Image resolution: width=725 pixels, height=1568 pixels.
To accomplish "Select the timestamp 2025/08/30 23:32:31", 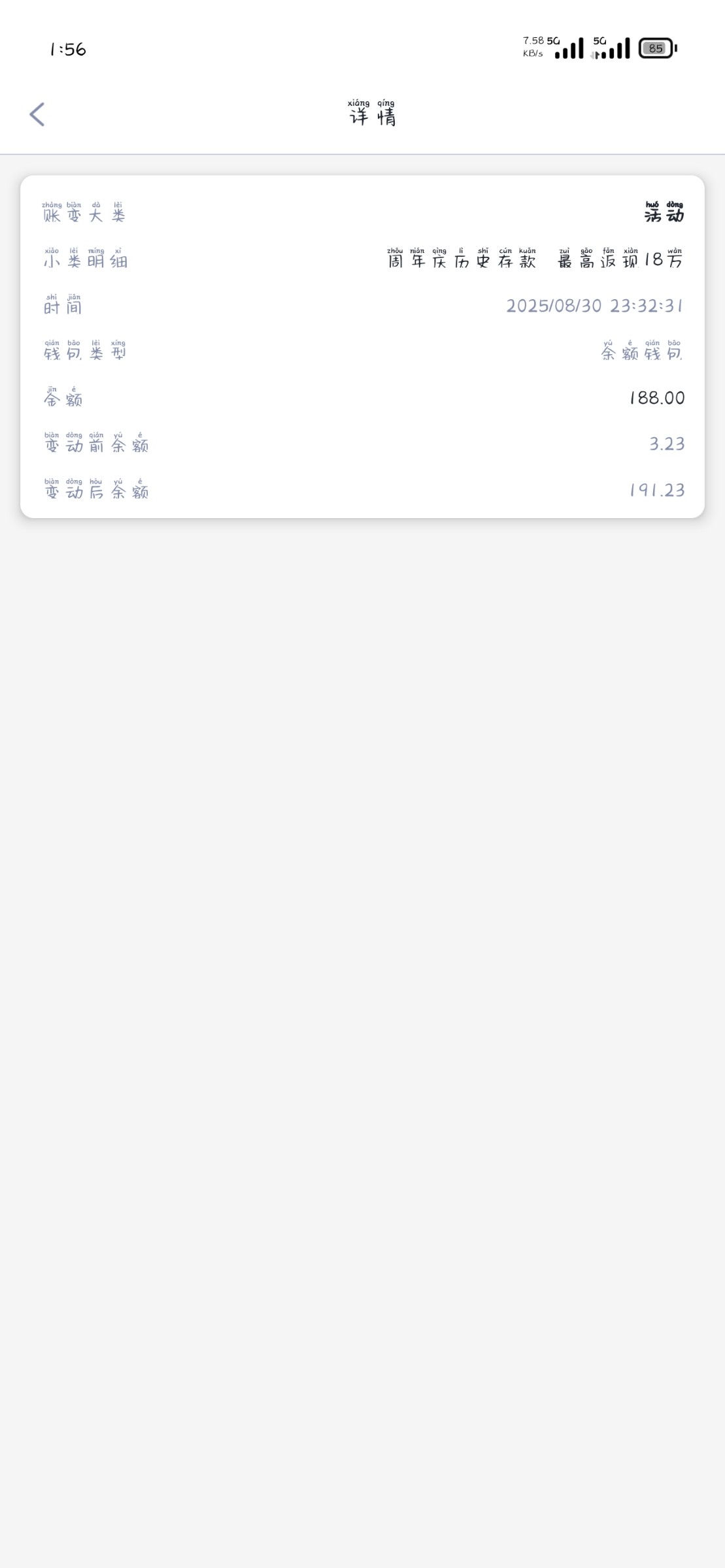I will [x=595, y=306].
